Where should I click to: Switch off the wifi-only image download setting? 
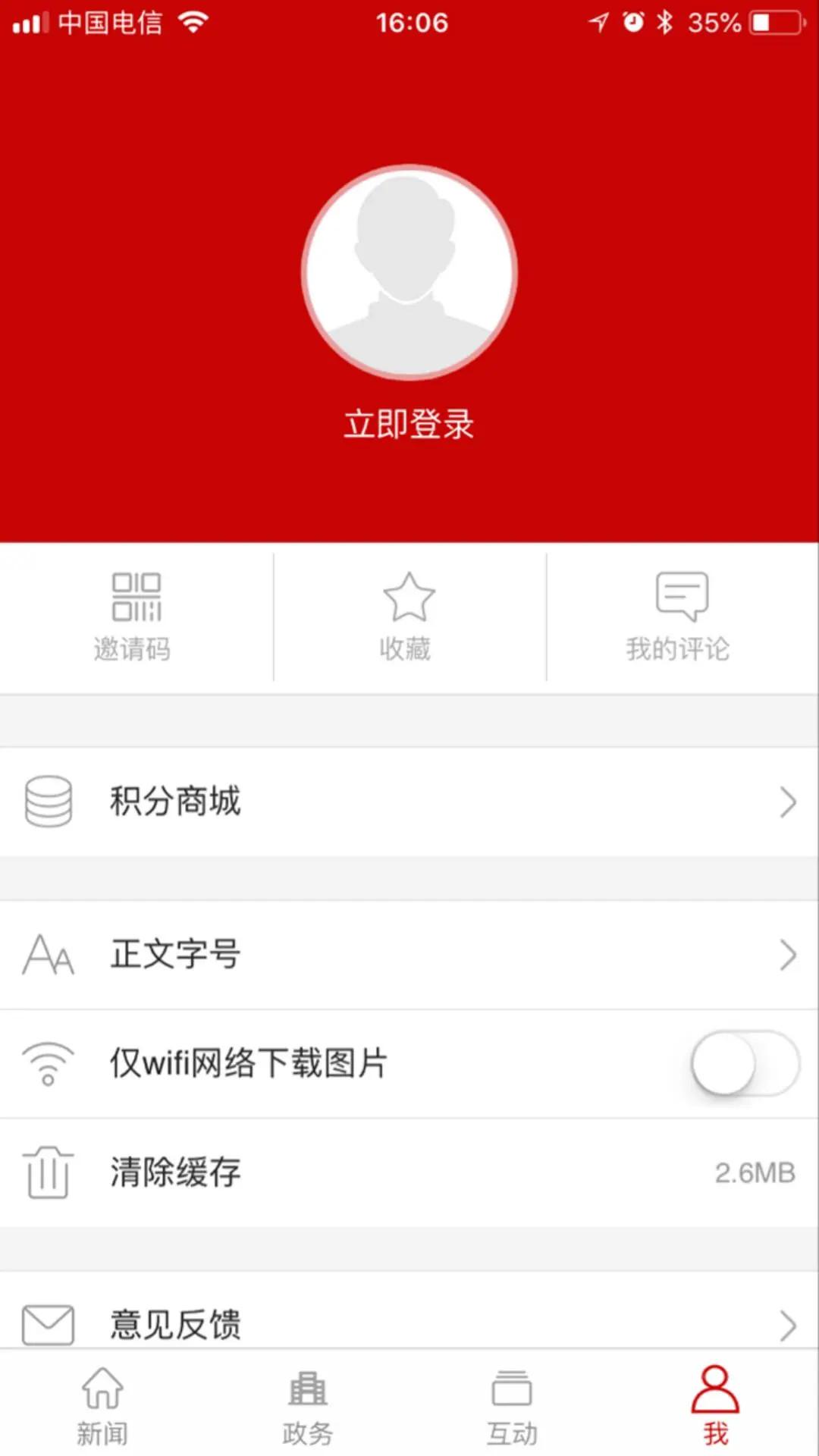747,1063
